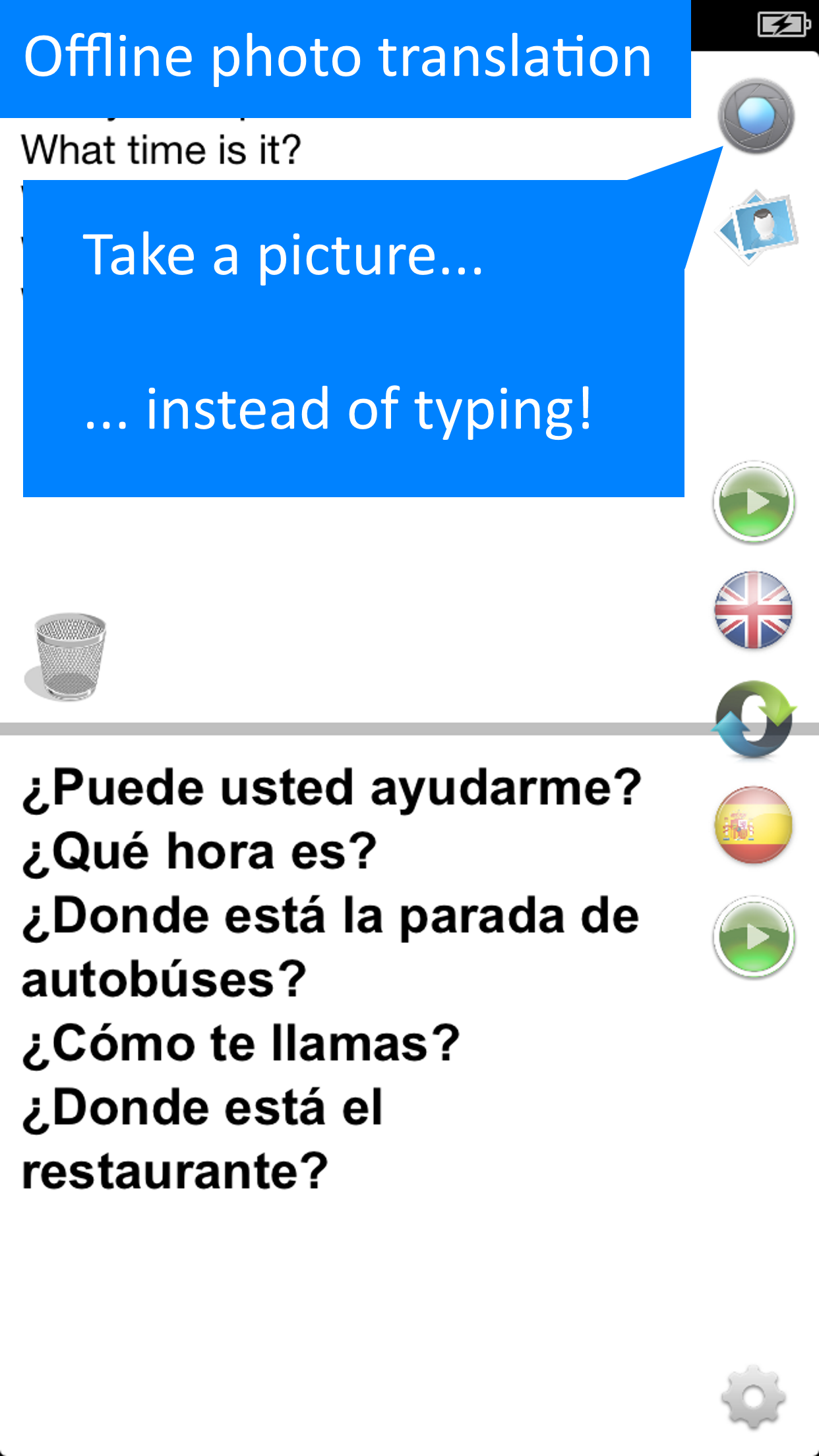
Task: Choose a photo from the gallery
Action: [757, 227]
